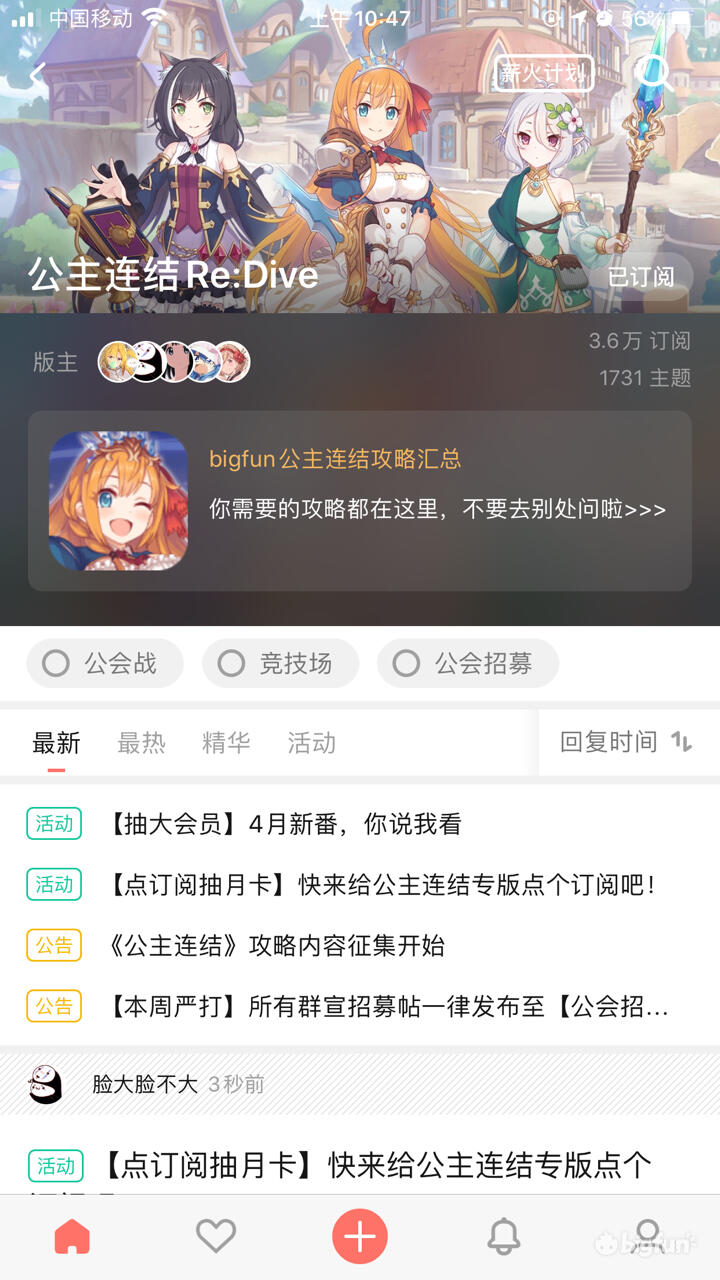
Task: Open the bigfun公主连结攻略汇总 card
Action: 360,500
